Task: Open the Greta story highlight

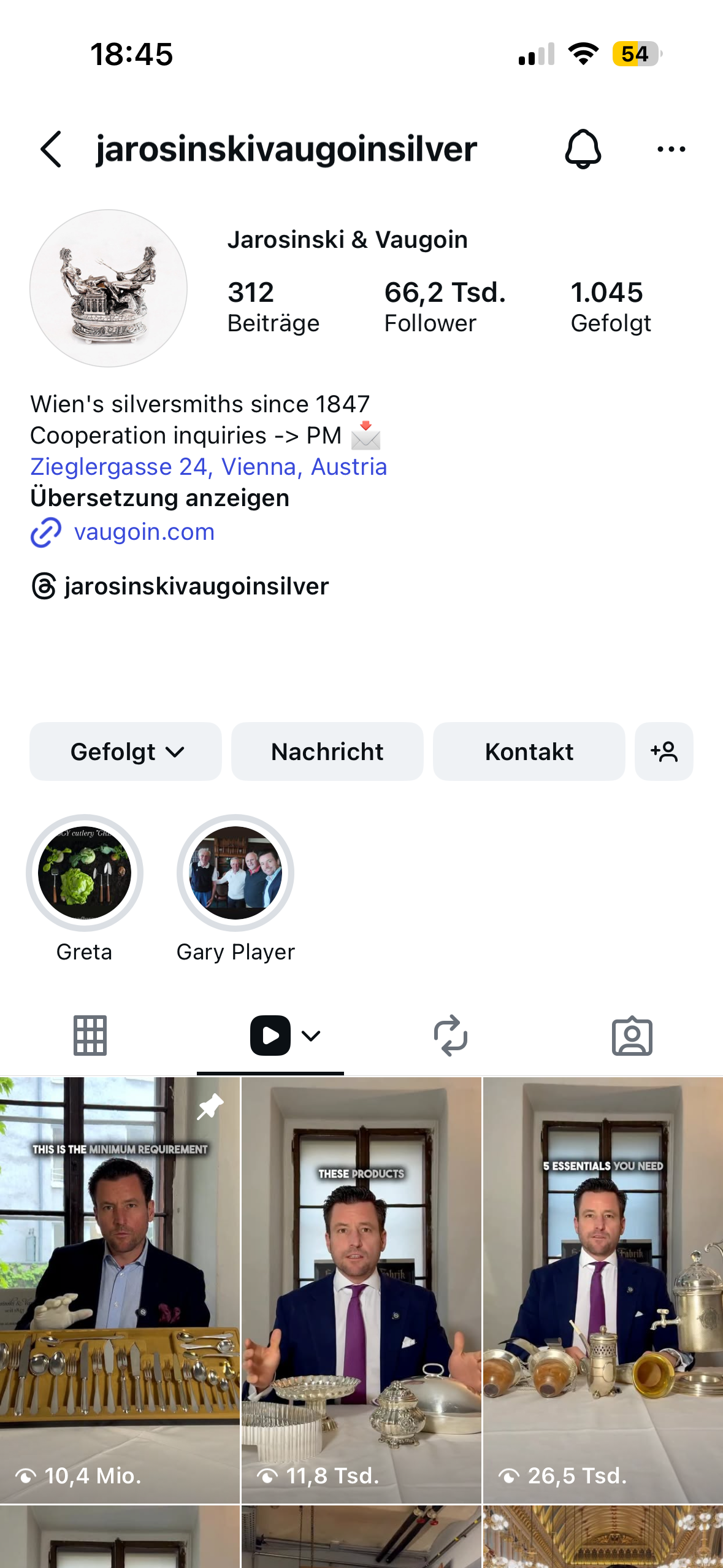Action: 85,873
